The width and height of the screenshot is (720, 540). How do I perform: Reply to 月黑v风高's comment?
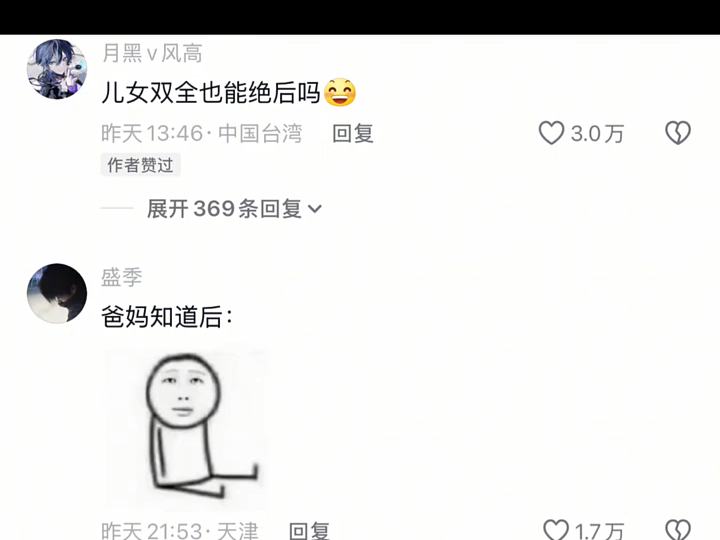tap(353, 133)
